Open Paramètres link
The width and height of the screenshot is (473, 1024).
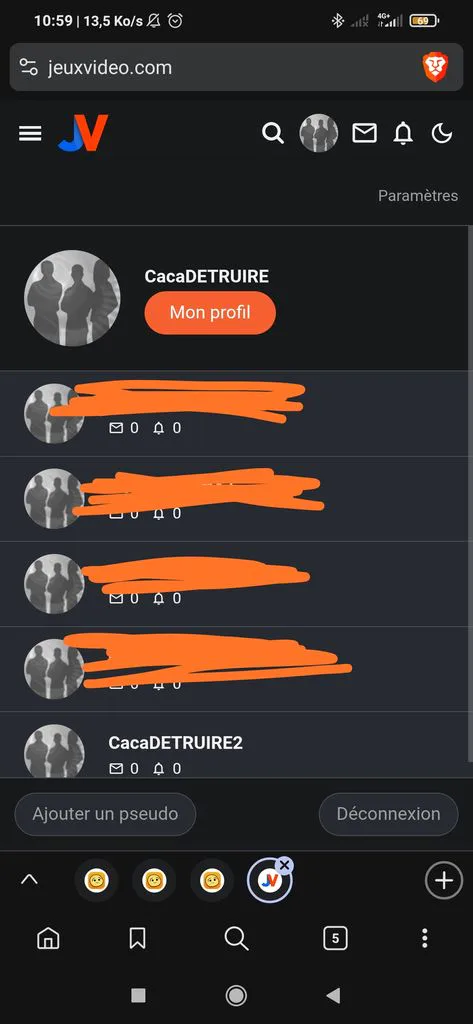tap(418, 195)
